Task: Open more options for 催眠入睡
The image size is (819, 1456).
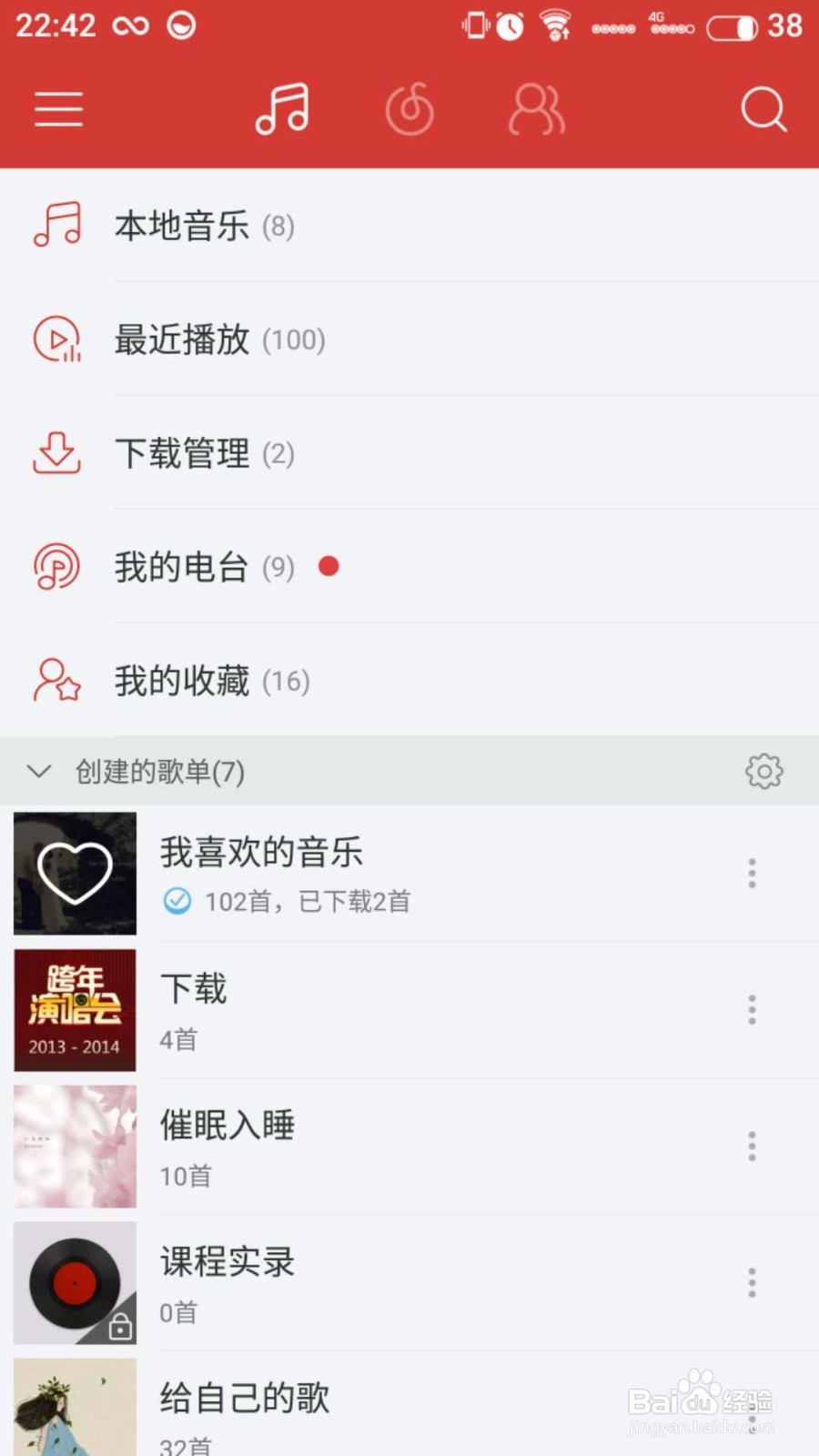Action: coord(752,1147)
